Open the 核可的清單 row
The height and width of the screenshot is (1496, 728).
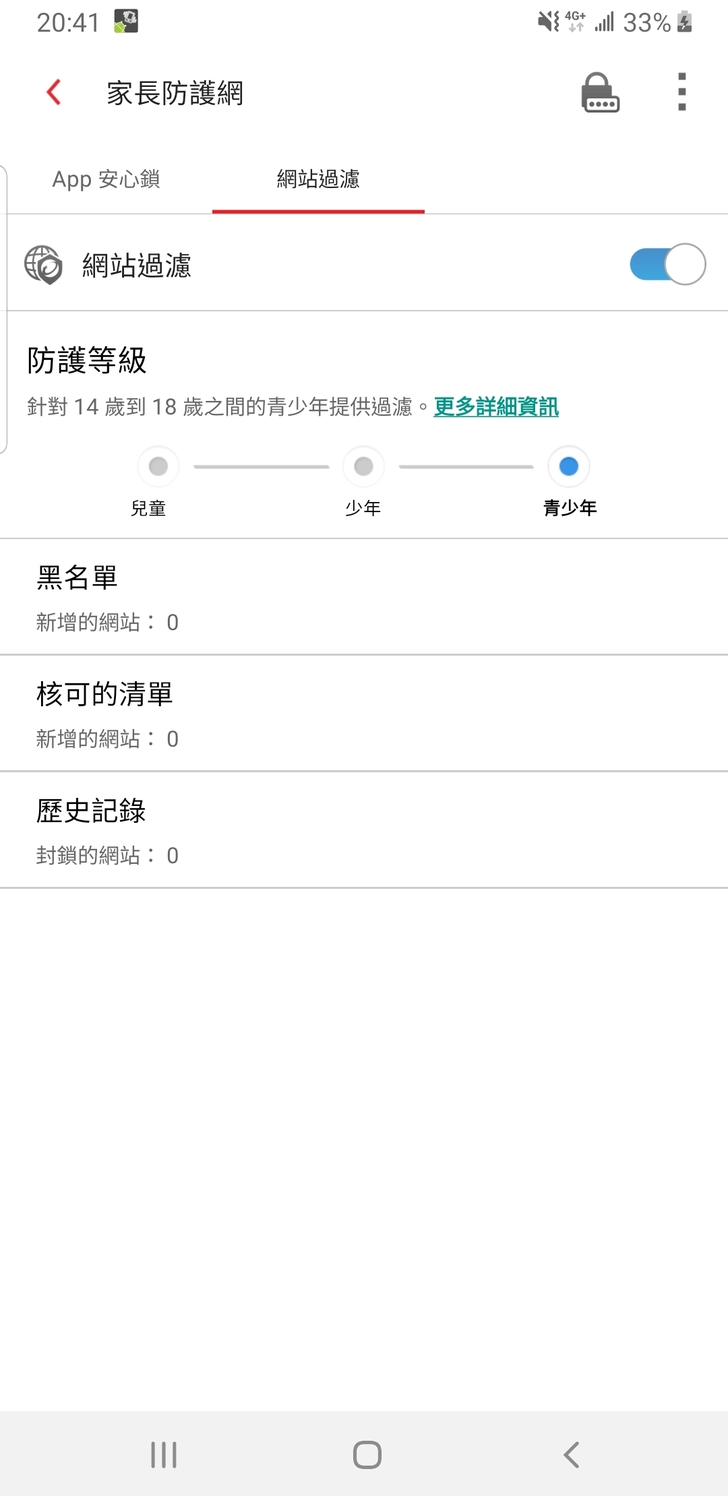pos(364,713)
